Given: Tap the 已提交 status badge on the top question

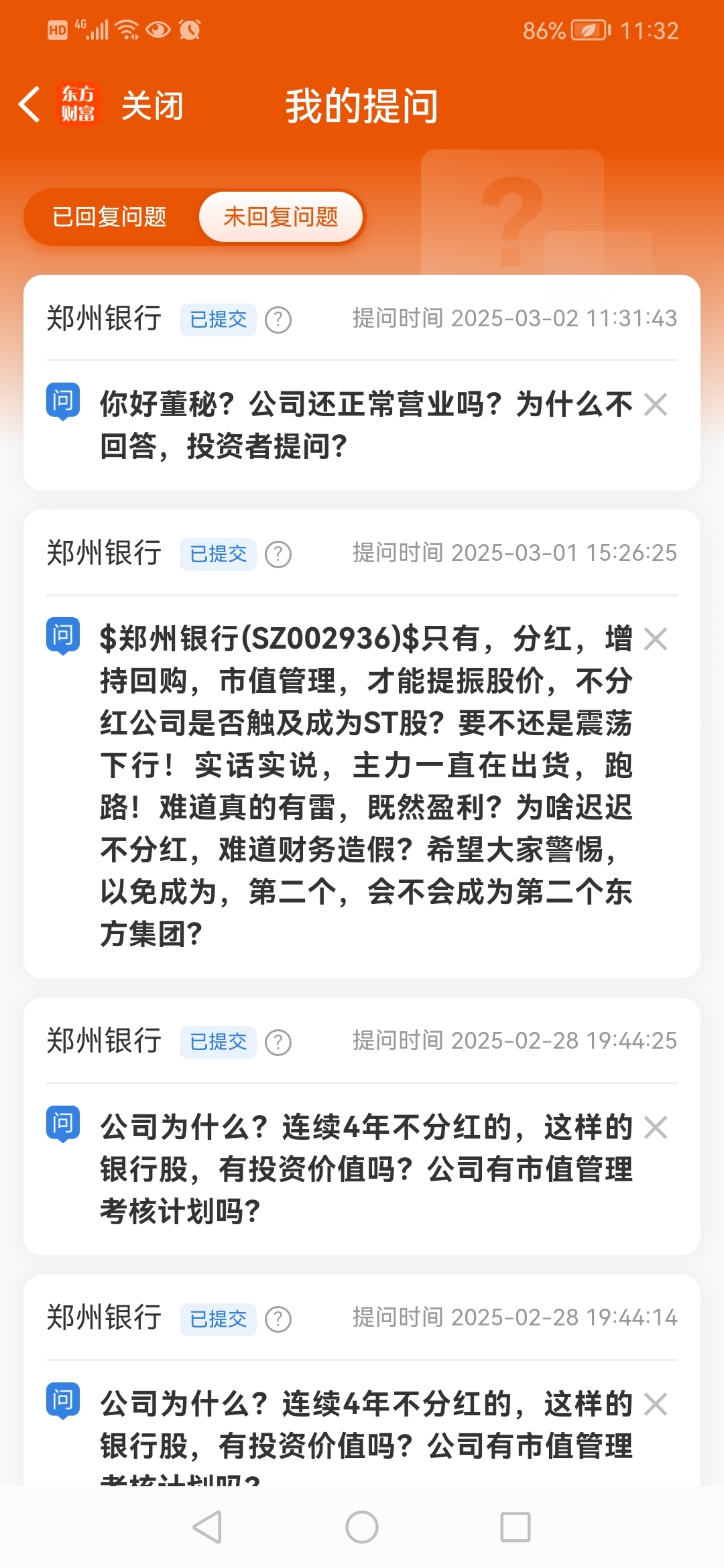Looking at the screenshot, I should [217, 320].
